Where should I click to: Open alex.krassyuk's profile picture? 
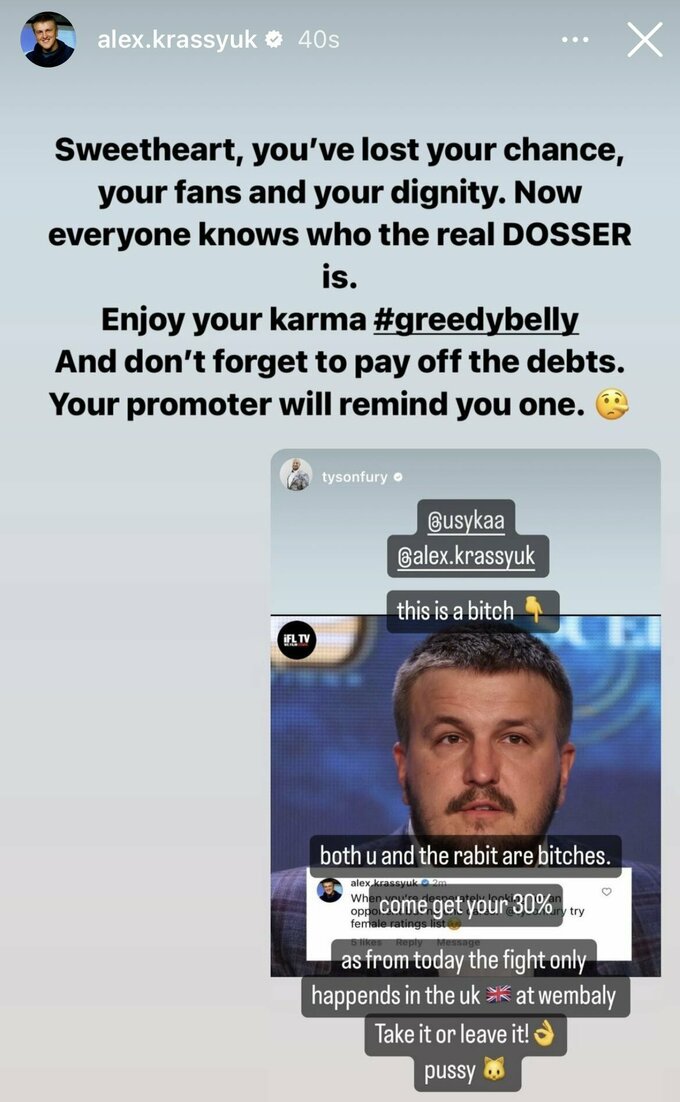[x=49, y=40]
